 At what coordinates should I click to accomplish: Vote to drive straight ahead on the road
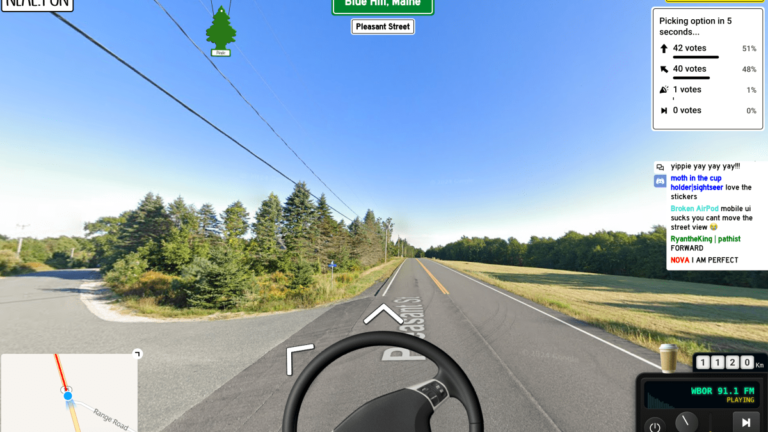point(381,314)
